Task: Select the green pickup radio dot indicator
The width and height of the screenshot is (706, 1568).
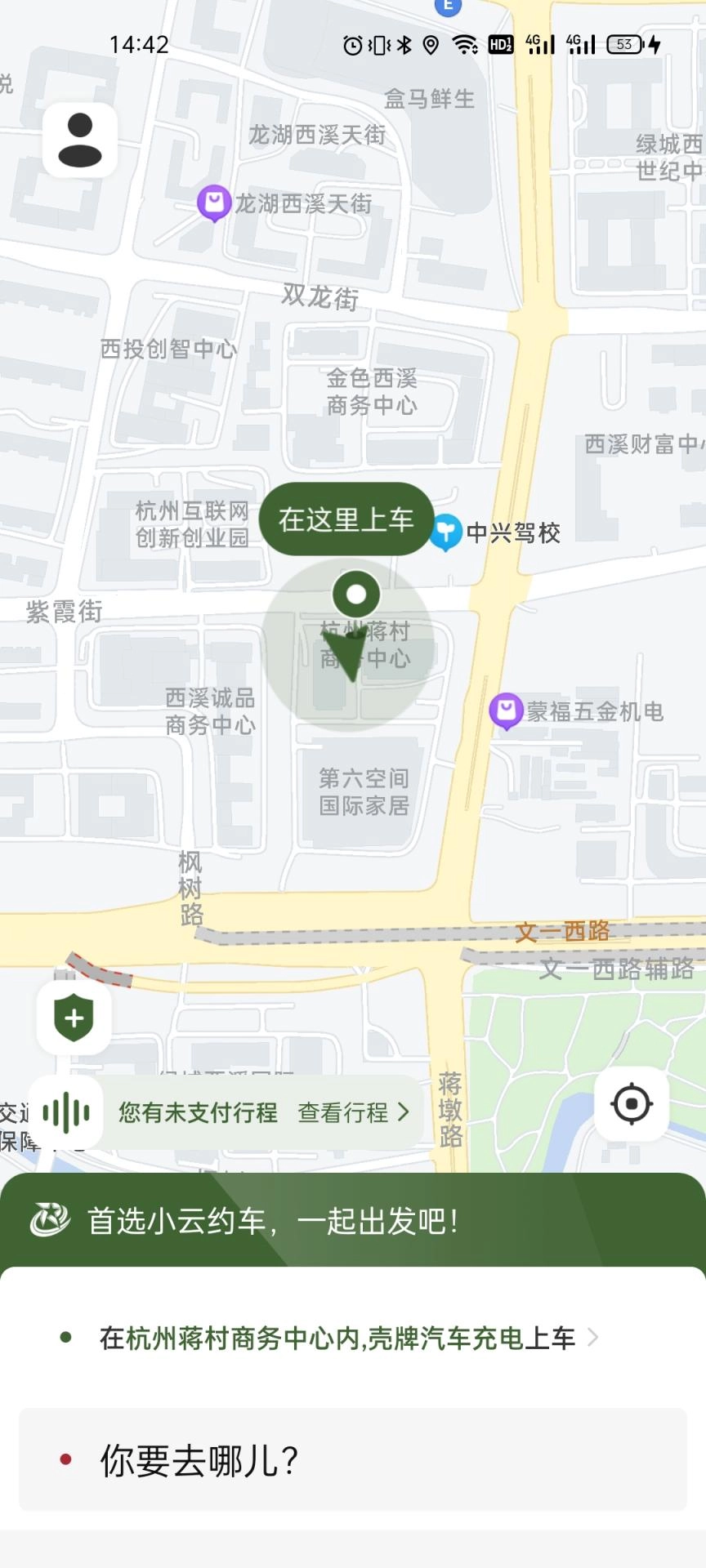Action: click(66, 1338)
